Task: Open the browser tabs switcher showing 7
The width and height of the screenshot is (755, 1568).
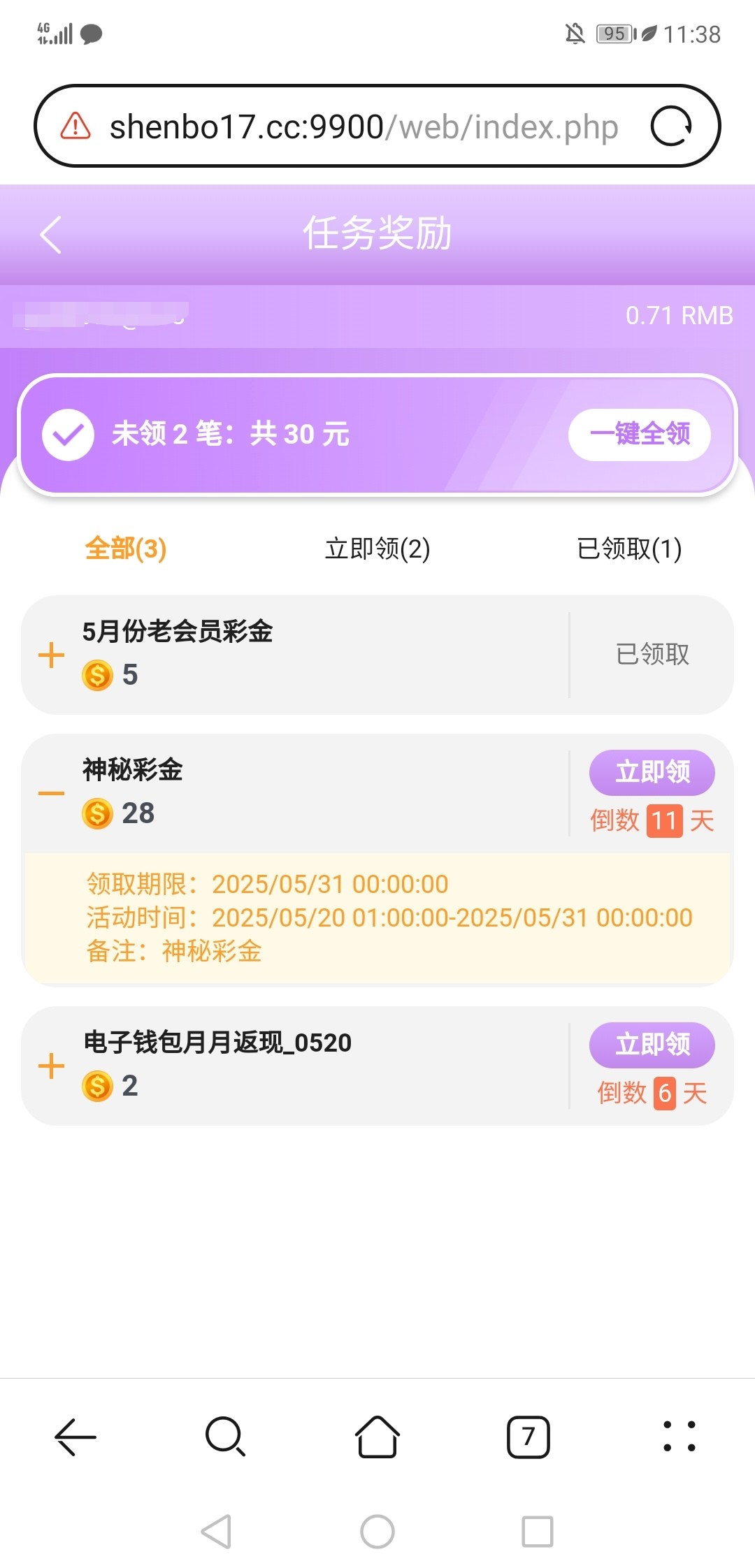Action: point(528,1437)
